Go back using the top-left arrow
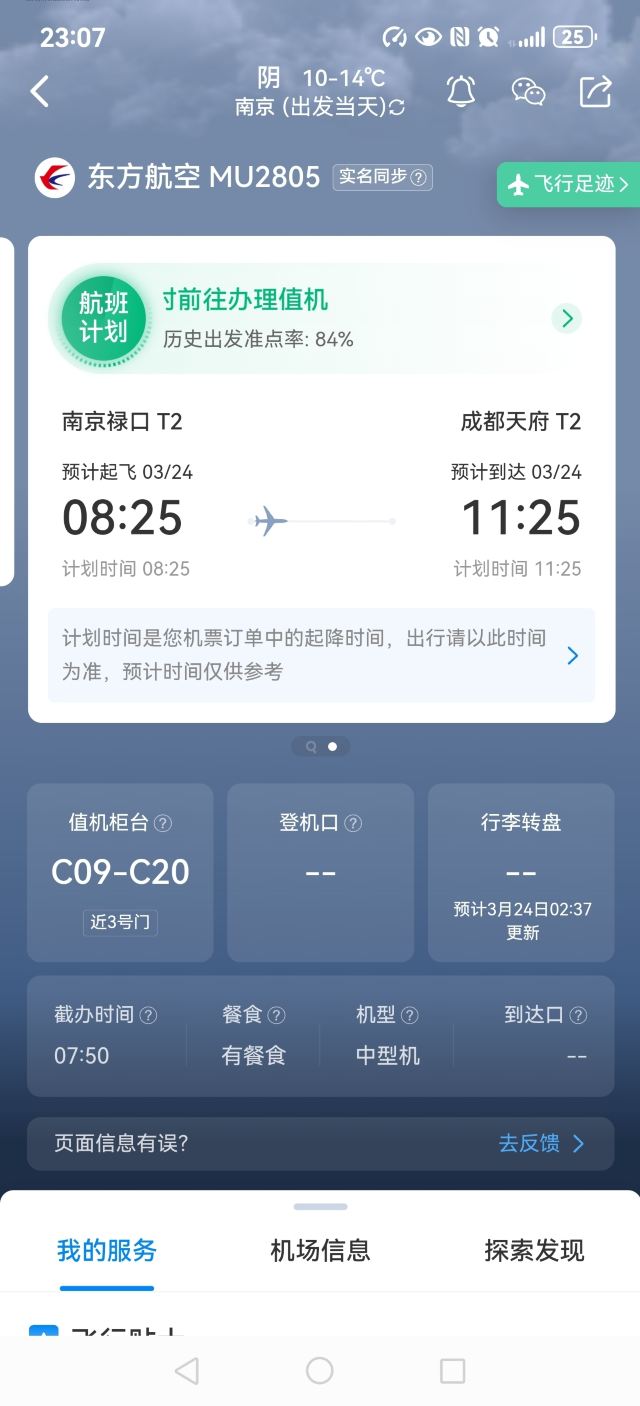This screenshot has width=640, height=1406. click(x=40, y=92)
